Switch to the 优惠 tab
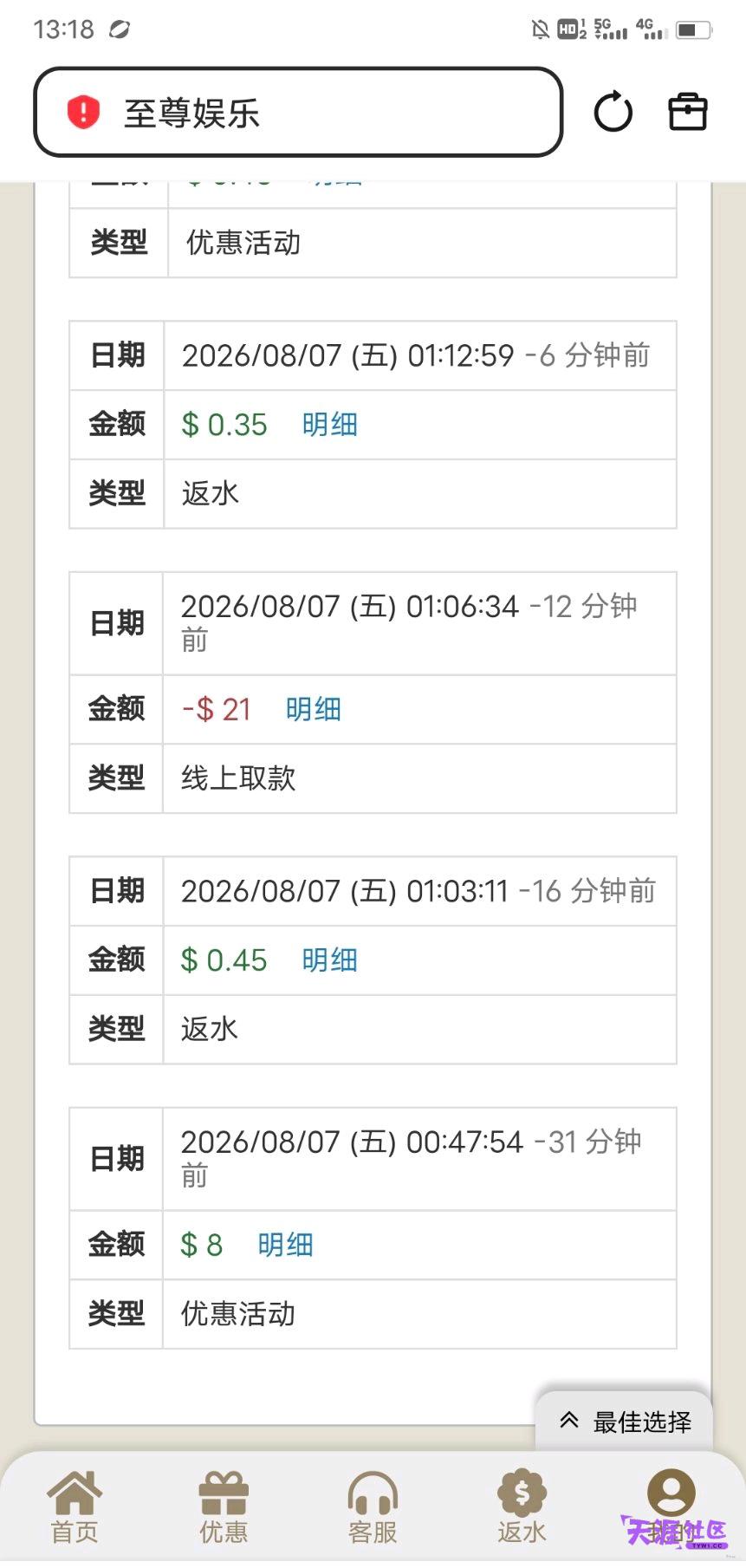Viewport: 746px width, 1568px height. coord(224,1507)
